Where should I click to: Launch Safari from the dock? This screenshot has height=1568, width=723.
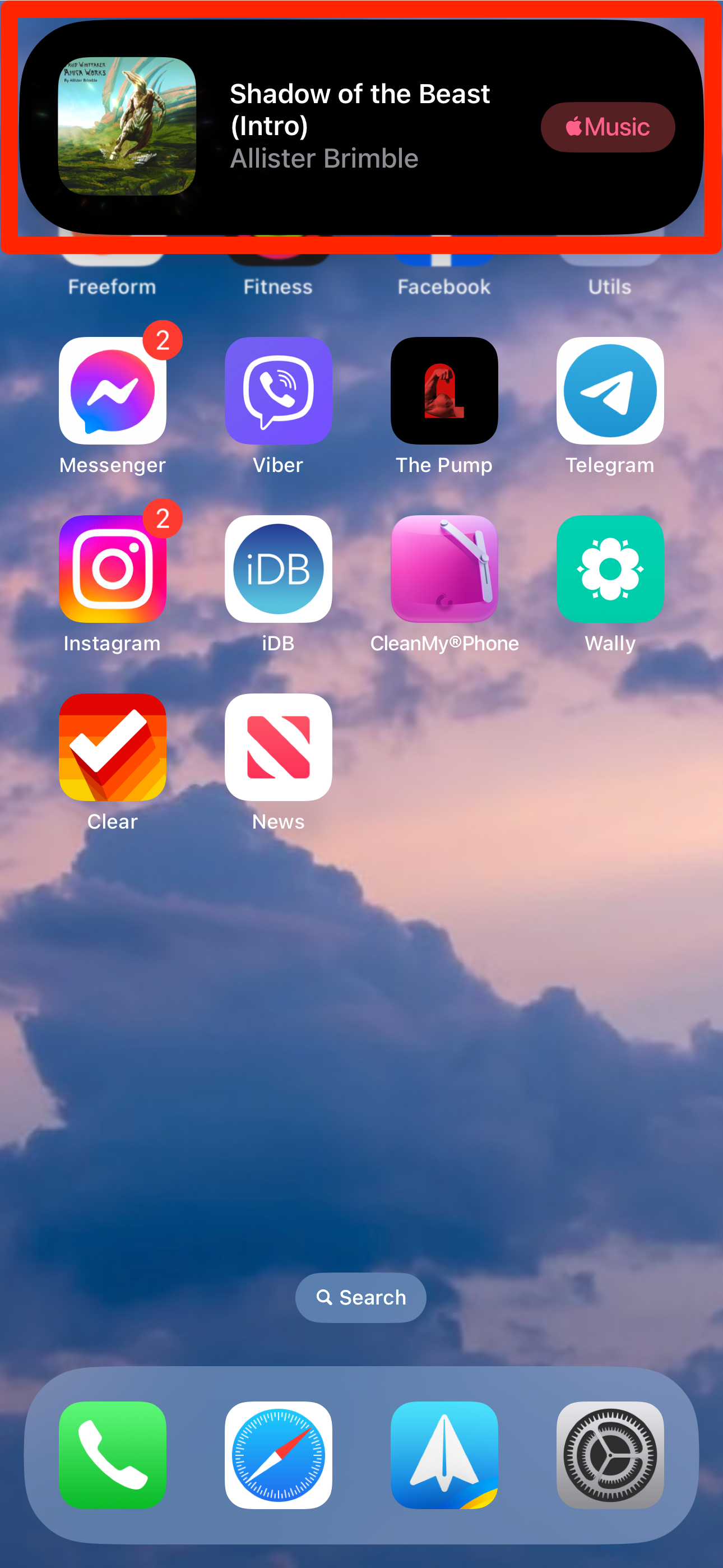[x=278, y=1455]
